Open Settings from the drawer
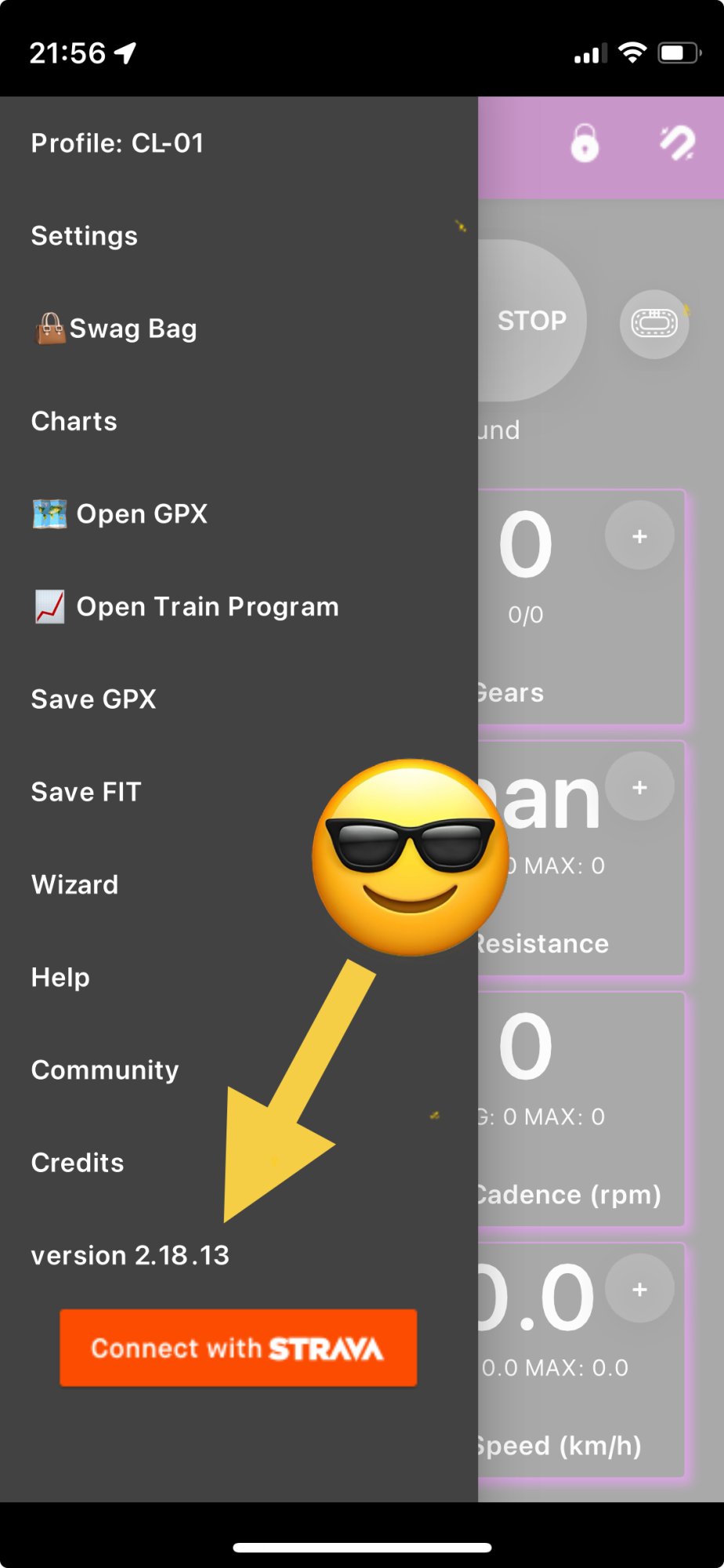 coord(85,236)
